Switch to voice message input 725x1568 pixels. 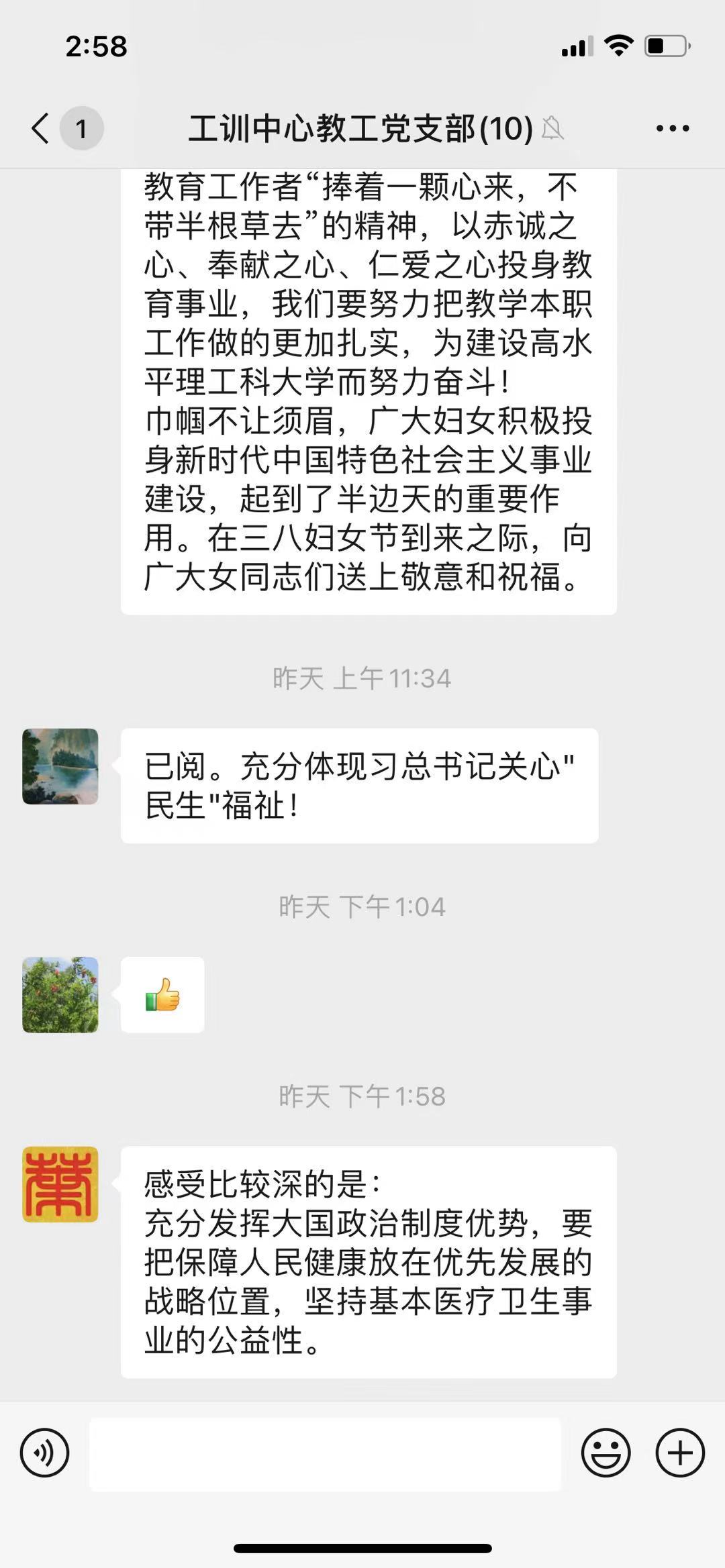click(44, 1453)
